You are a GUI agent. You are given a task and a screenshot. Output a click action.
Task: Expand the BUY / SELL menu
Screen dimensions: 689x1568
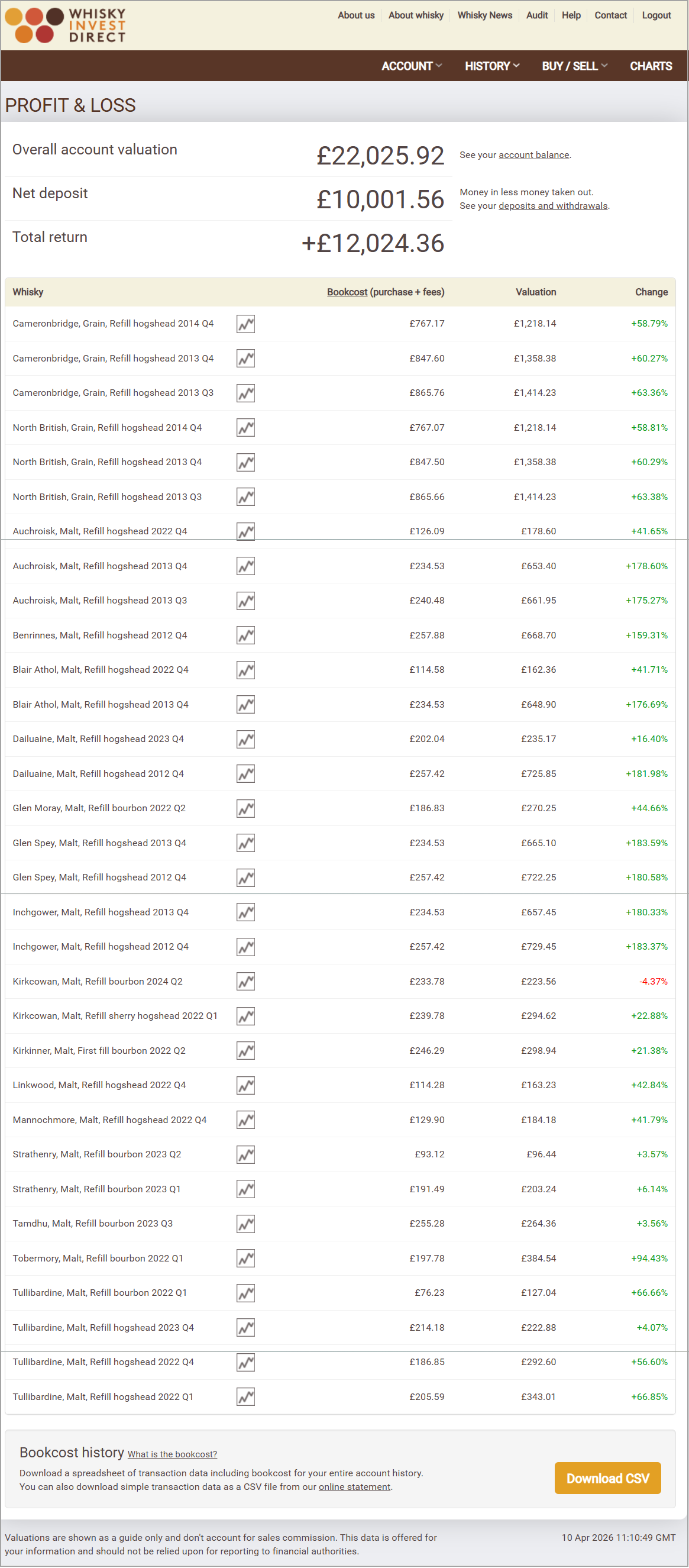573,66
